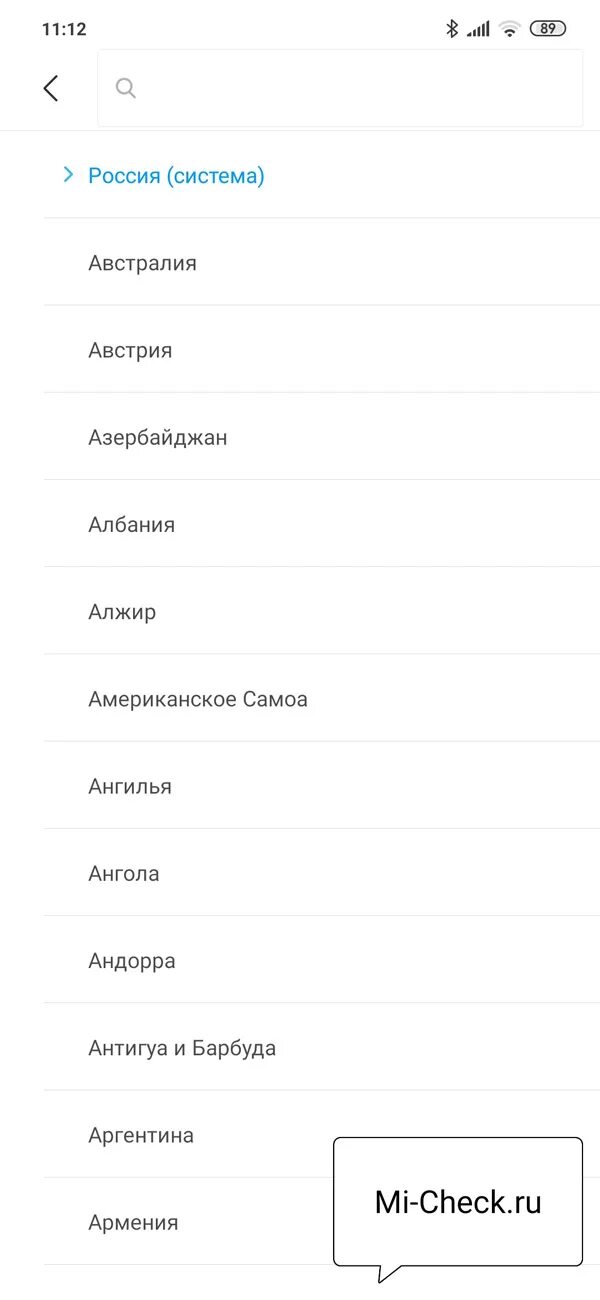Choose Ангилья from the regions

130,786
